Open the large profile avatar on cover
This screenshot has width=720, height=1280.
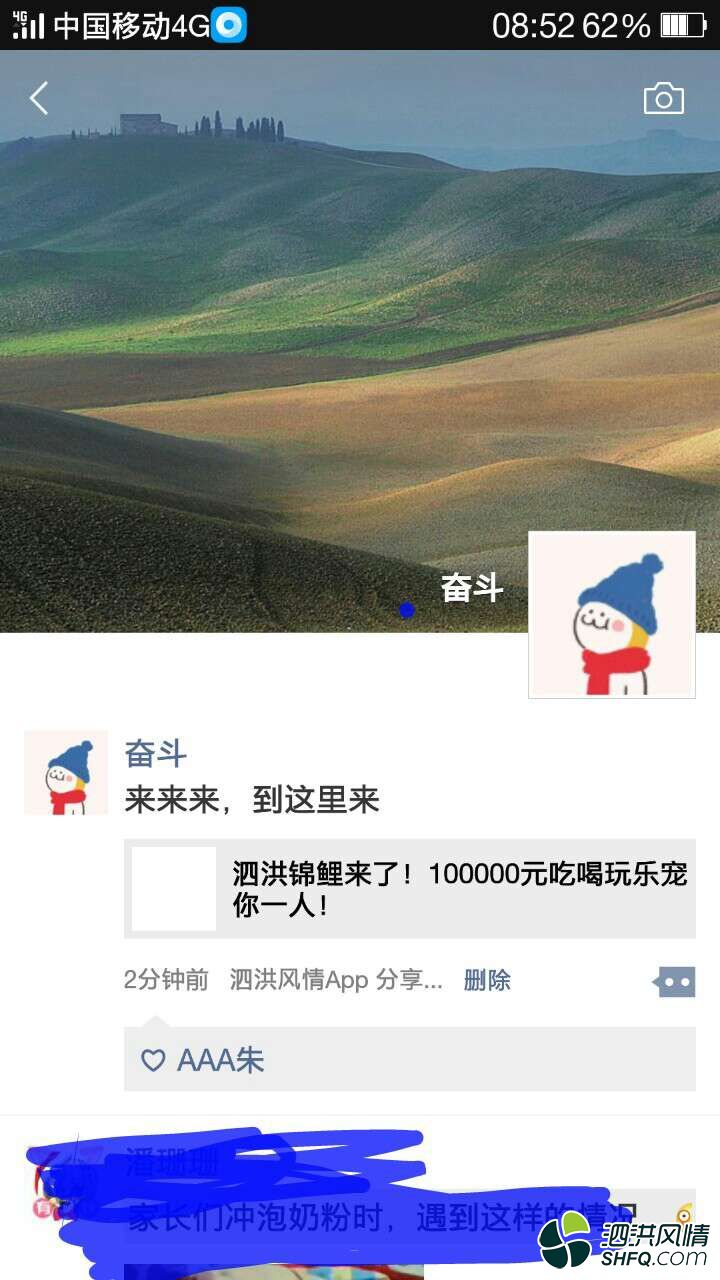tap(611, 614)
